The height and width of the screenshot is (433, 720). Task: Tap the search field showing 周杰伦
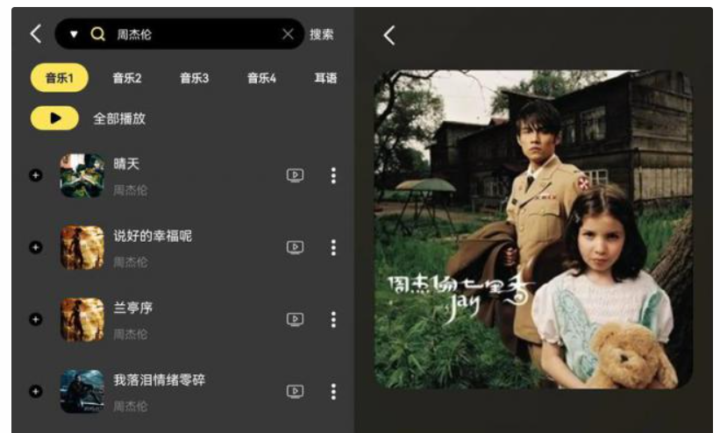pyautogui.click(x=190, y=34)
